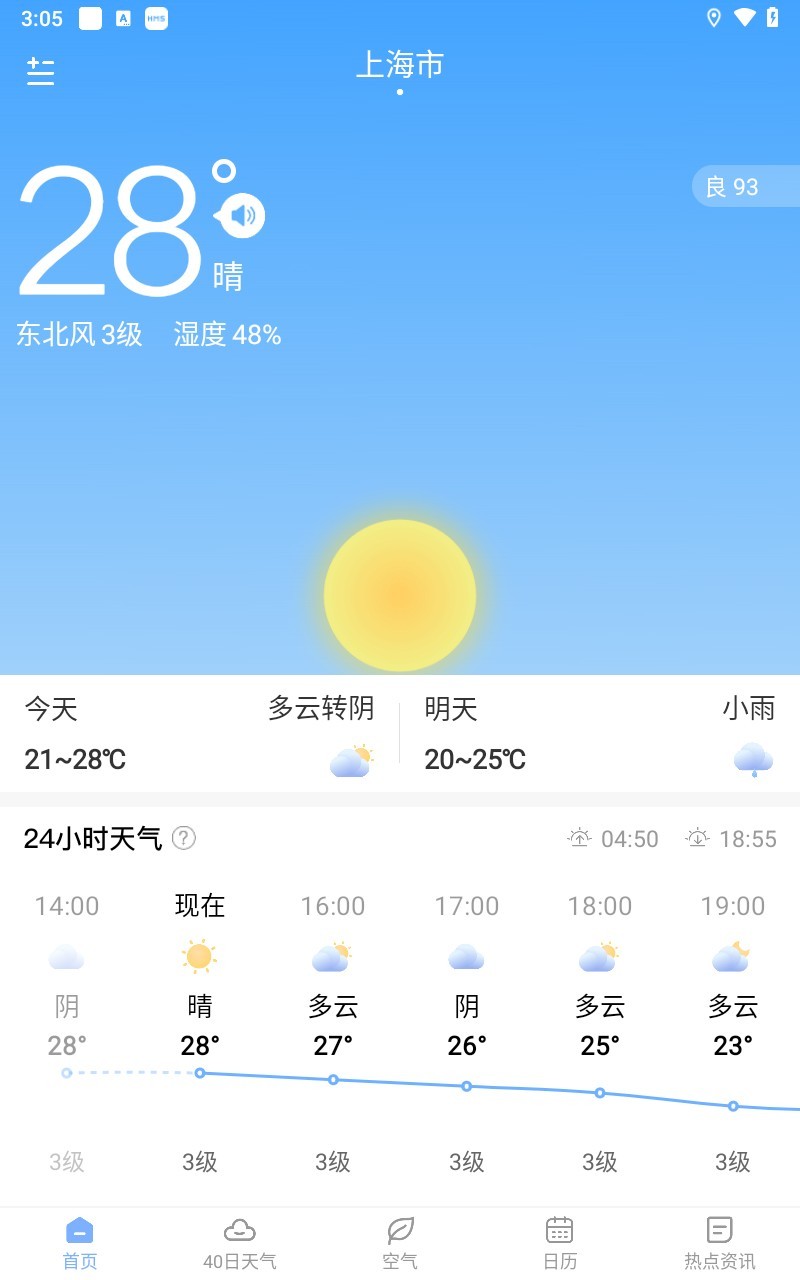Screen dimensions: 800x1280
Task: Tap the help icon beside 24小时天气
Action: pos(184,838)
